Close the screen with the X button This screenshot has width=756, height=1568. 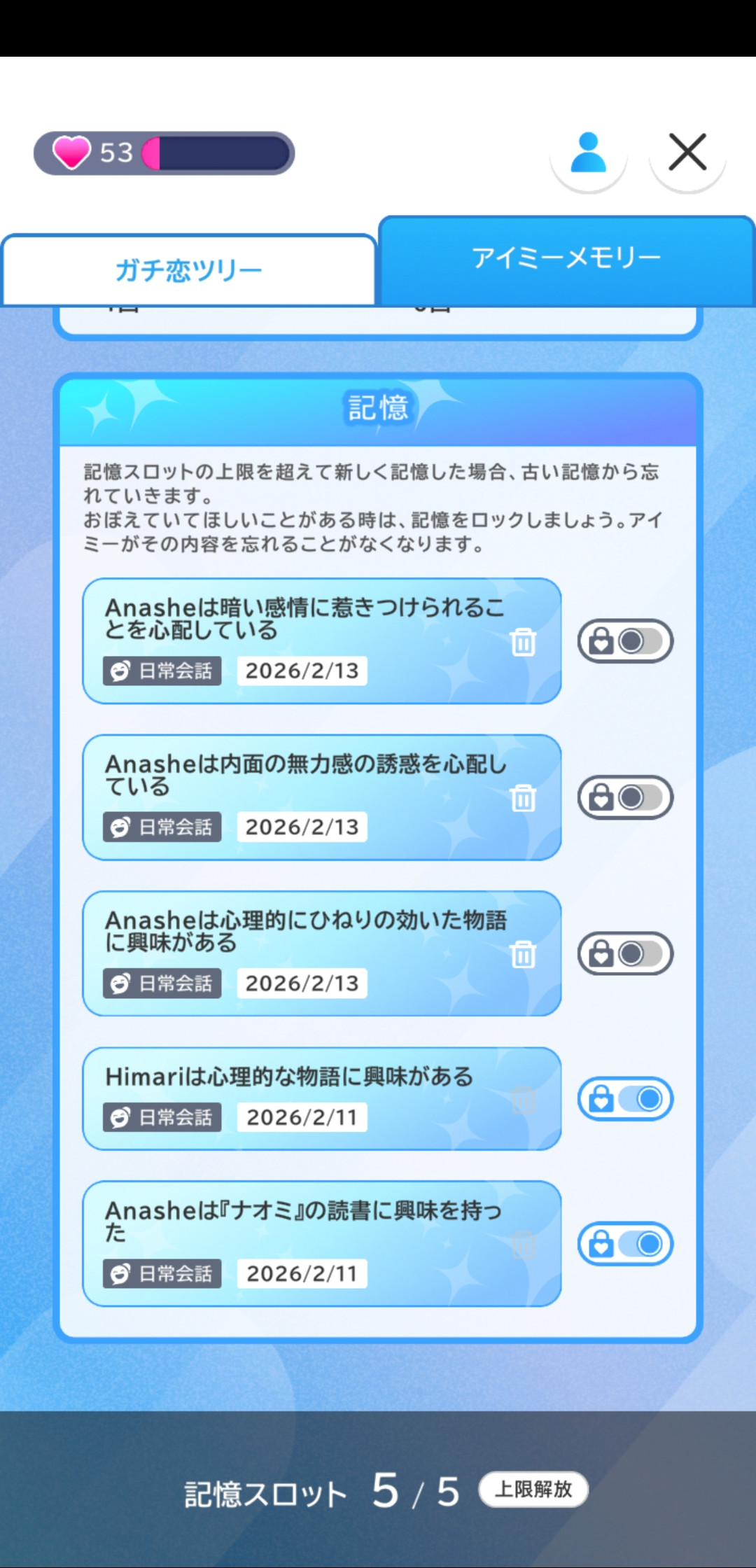[x=687, y=153]
